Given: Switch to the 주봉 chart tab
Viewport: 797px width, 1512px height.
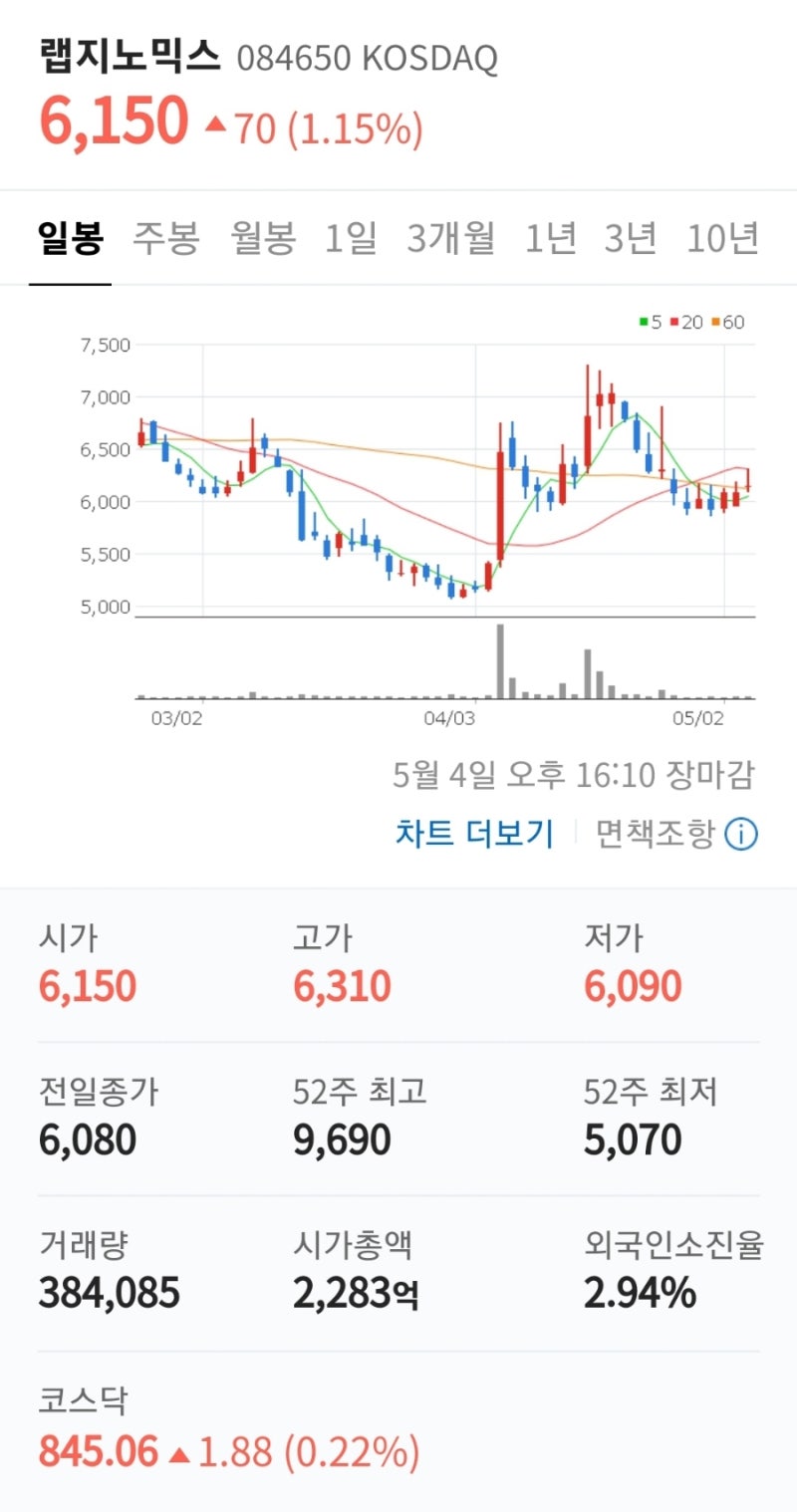Looking at the screenshot, I should click(x=165, y=239).
